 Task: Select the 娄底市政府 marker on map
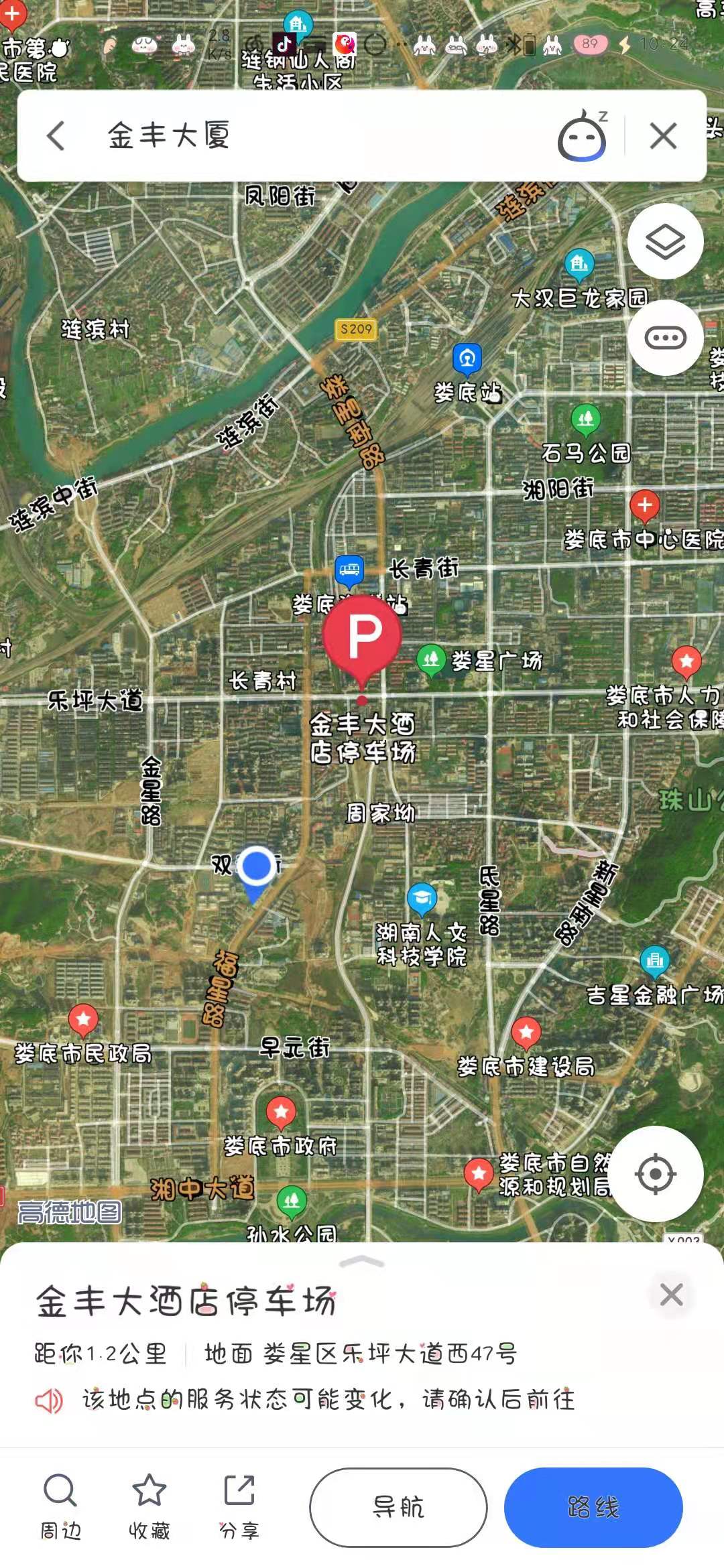(x=281, y=1113)
